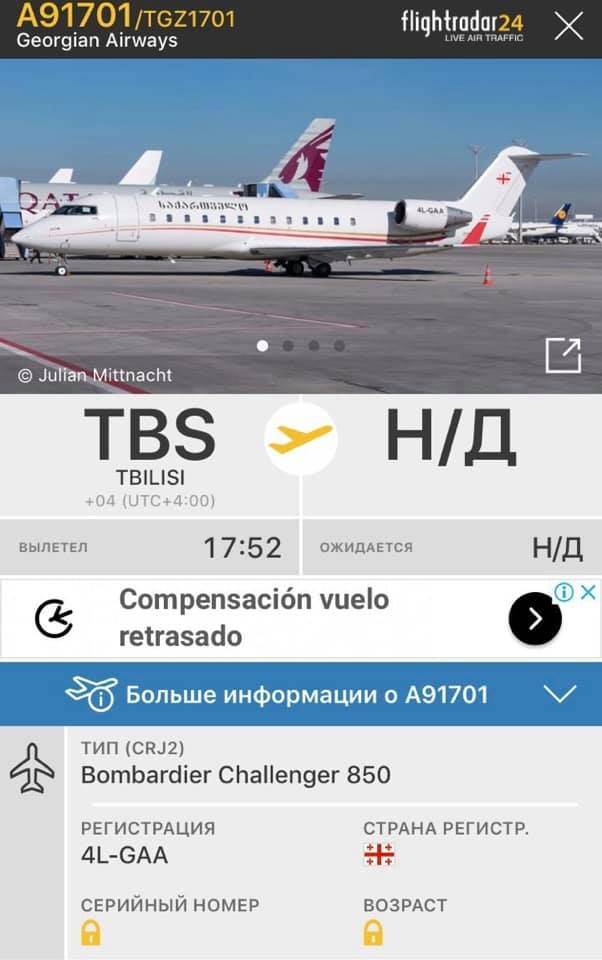The height and width of the screenshot is (960, 602).
Task: Open aircraft photo in external view
Action: coord(563,355)
